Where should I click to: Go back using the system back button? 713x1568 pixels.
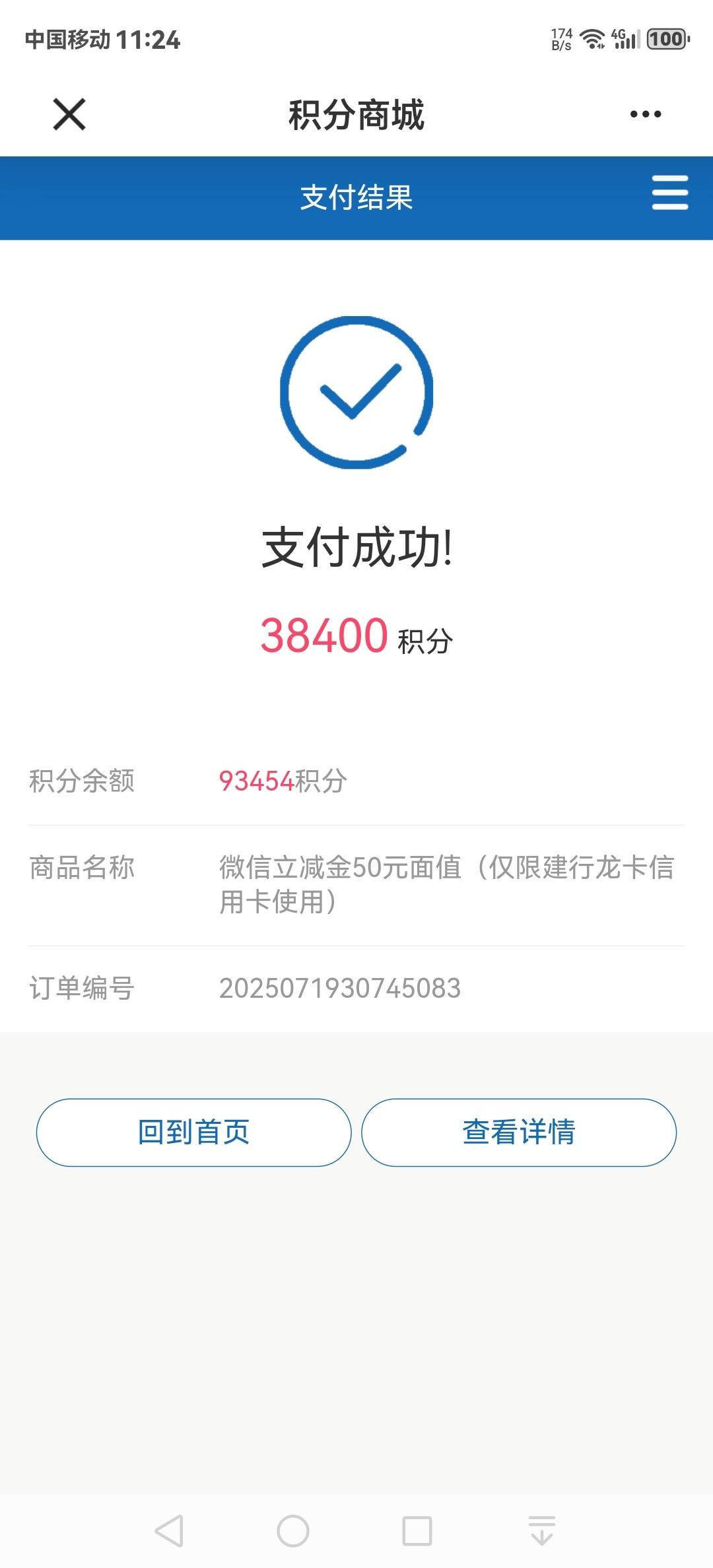pos(170,1531)
